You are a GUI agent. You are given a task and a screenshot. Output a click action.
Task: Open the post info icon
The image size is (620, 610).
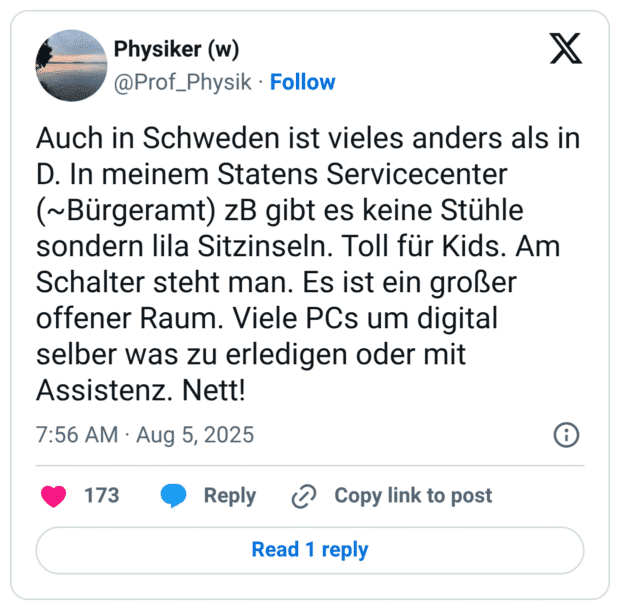click(x=566, y=435)
